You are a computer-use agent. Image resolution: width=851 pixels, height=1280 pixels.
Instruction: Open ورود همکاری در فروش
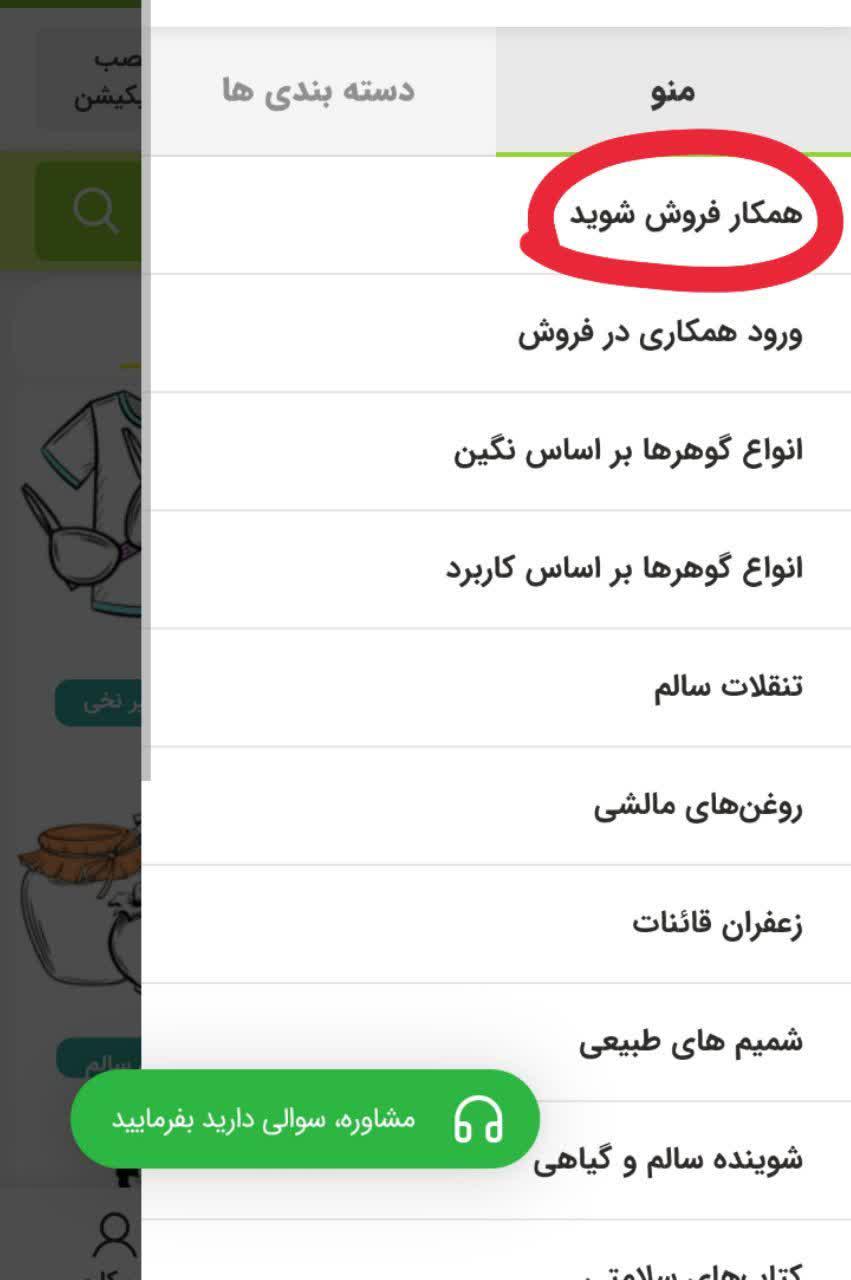click(x=660, y=334)
